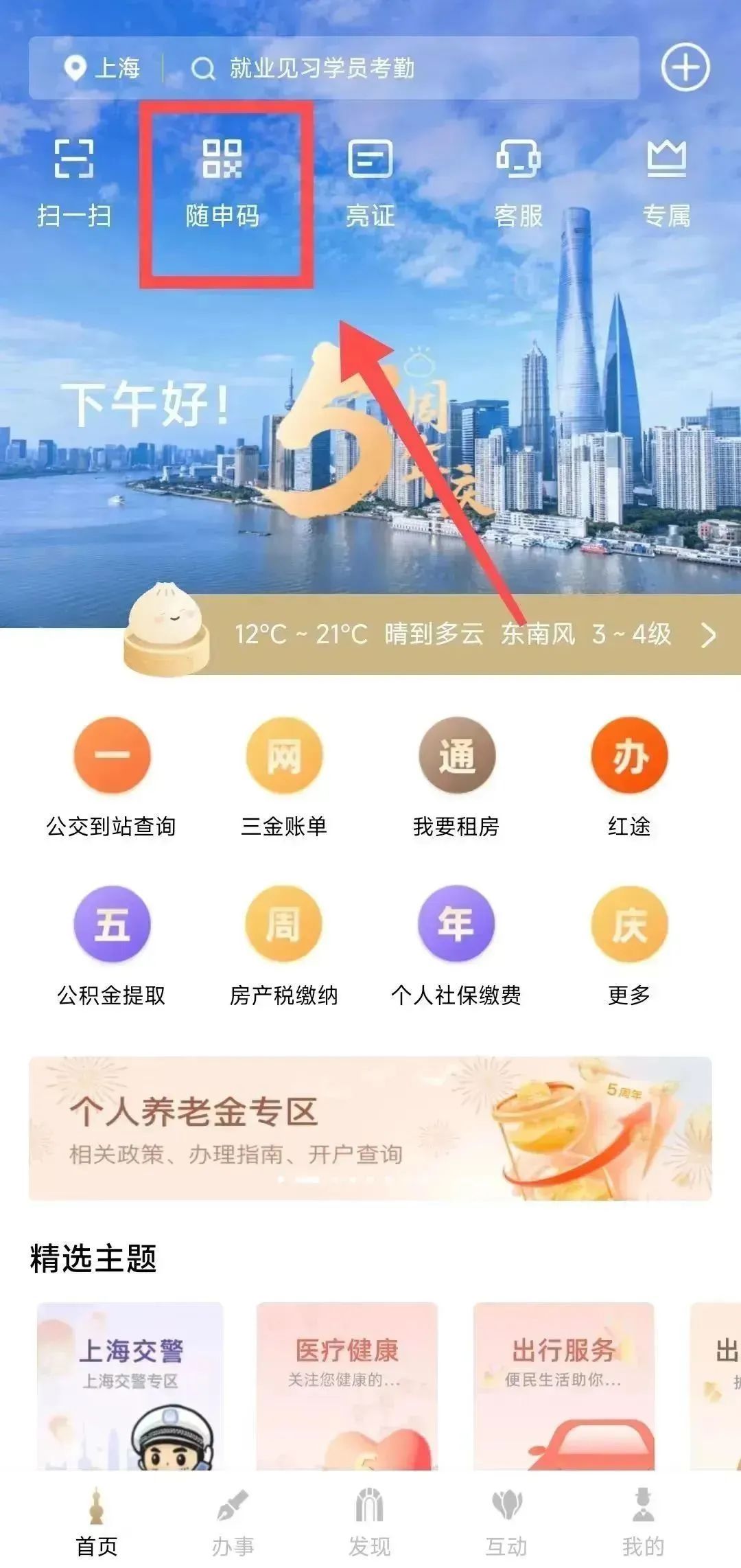Show 更多 services
This screenshot has height=1568, width=741.
629,945
